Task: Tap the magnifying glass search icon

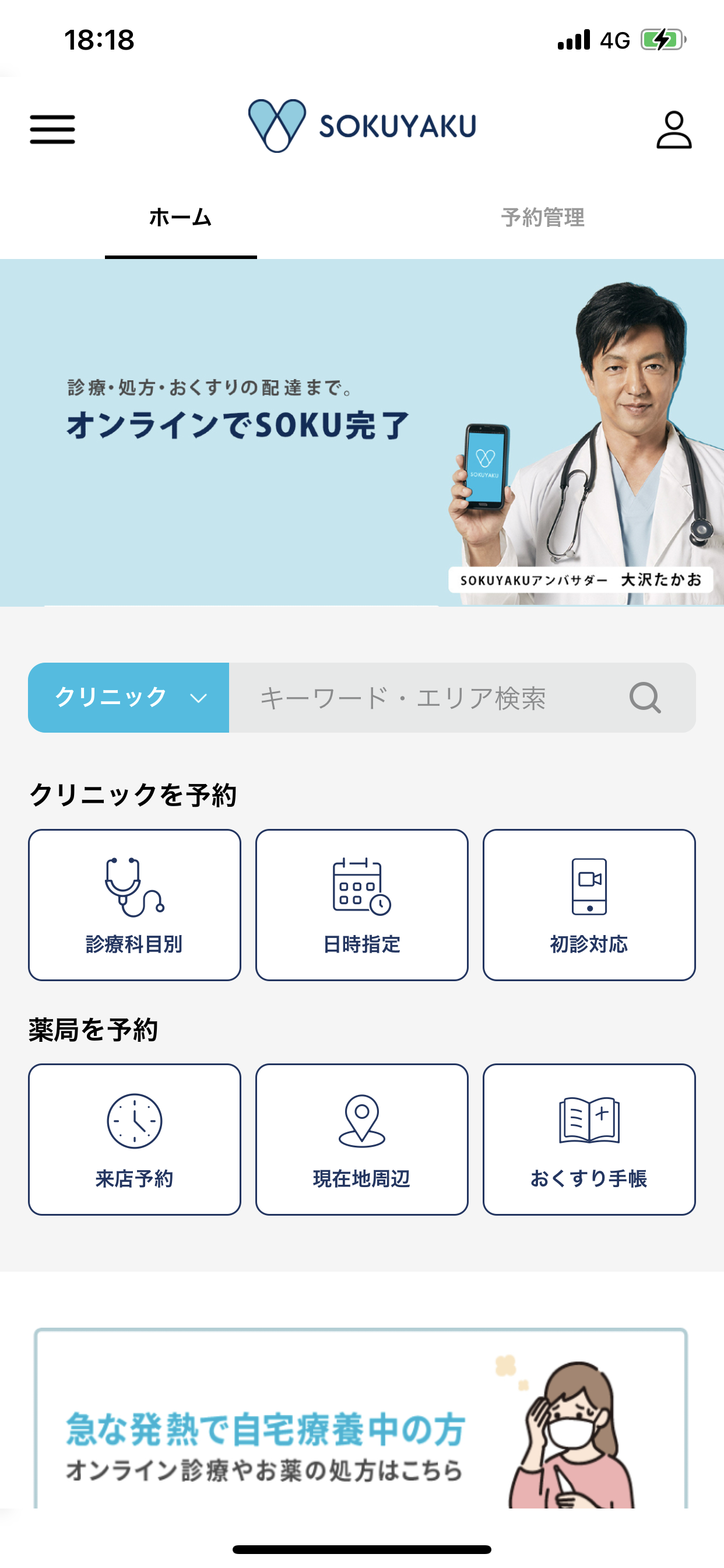Action: (645, 698)
